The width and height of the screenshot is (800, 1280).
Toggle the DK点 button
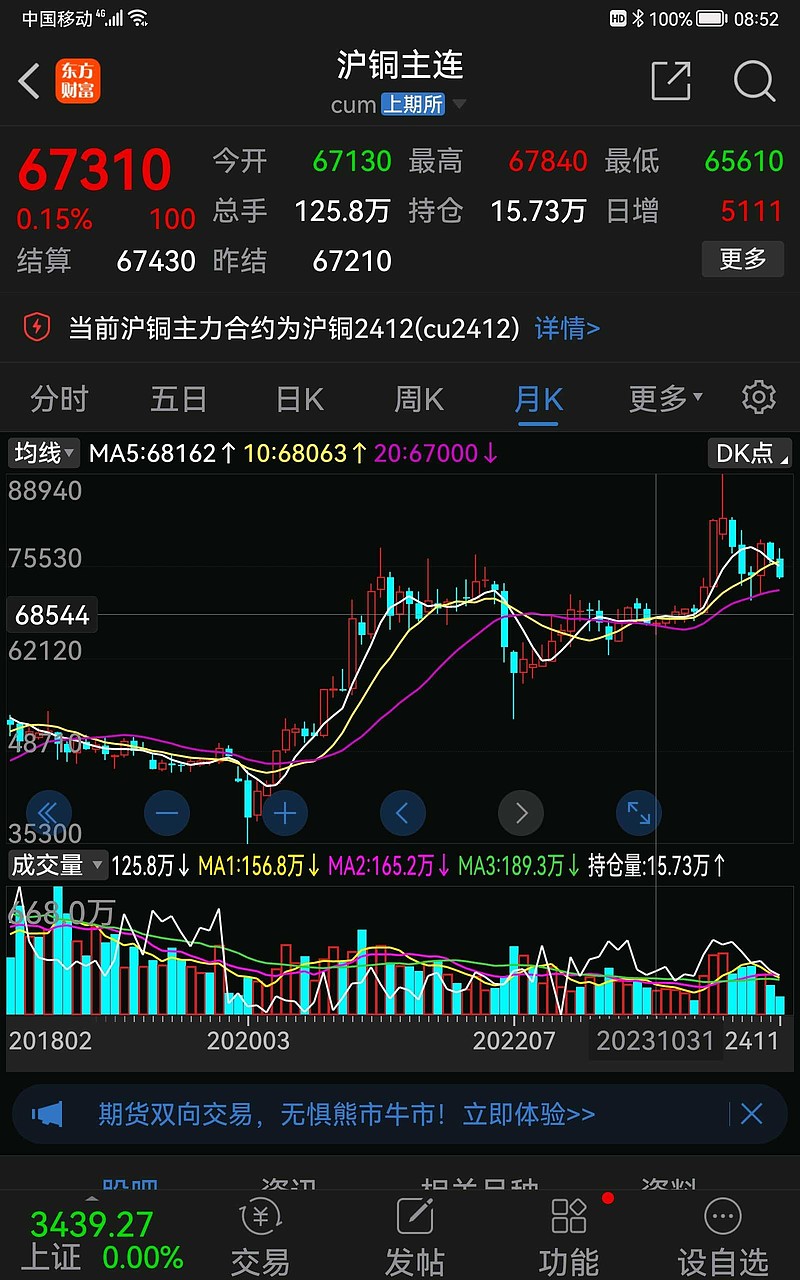750,453
